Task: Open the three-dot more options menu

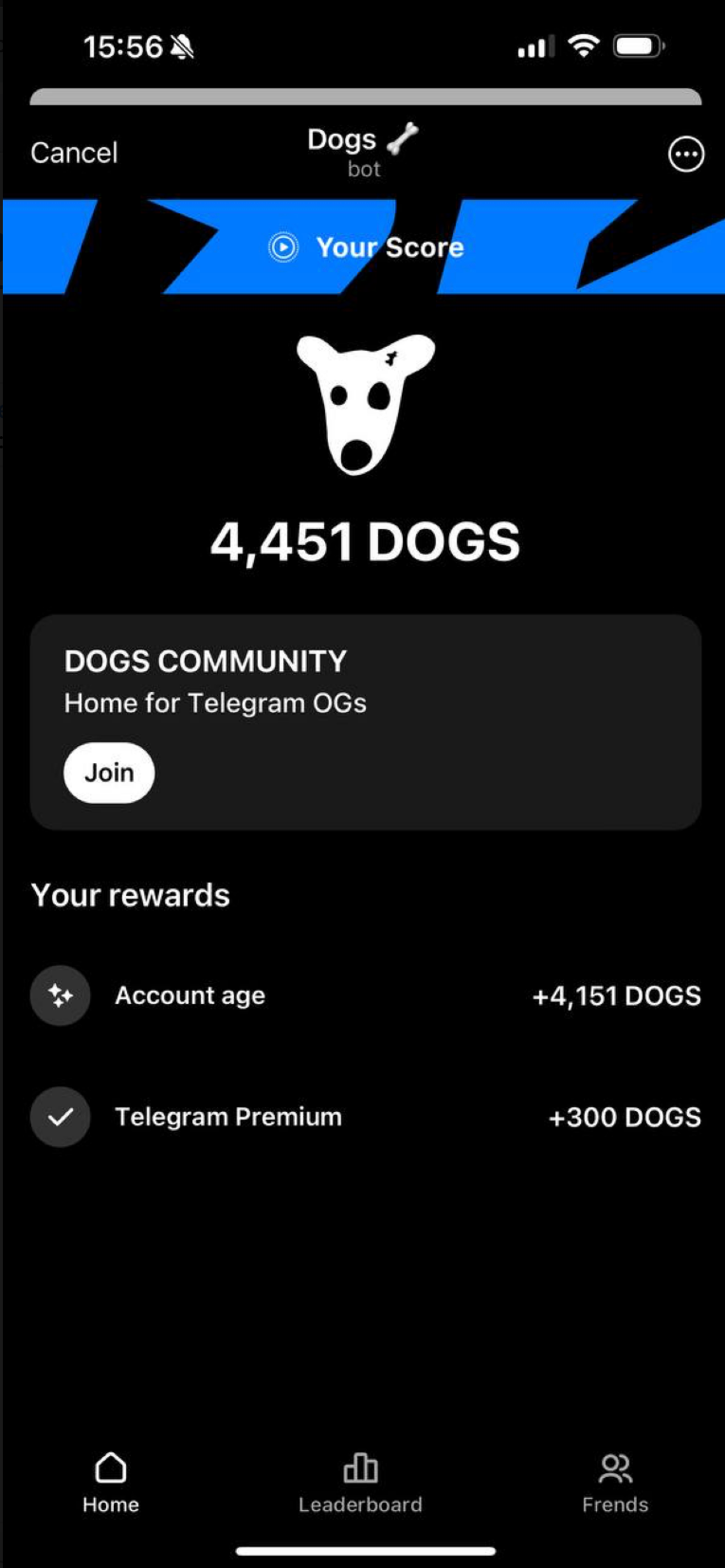Action: coord(686,154)
